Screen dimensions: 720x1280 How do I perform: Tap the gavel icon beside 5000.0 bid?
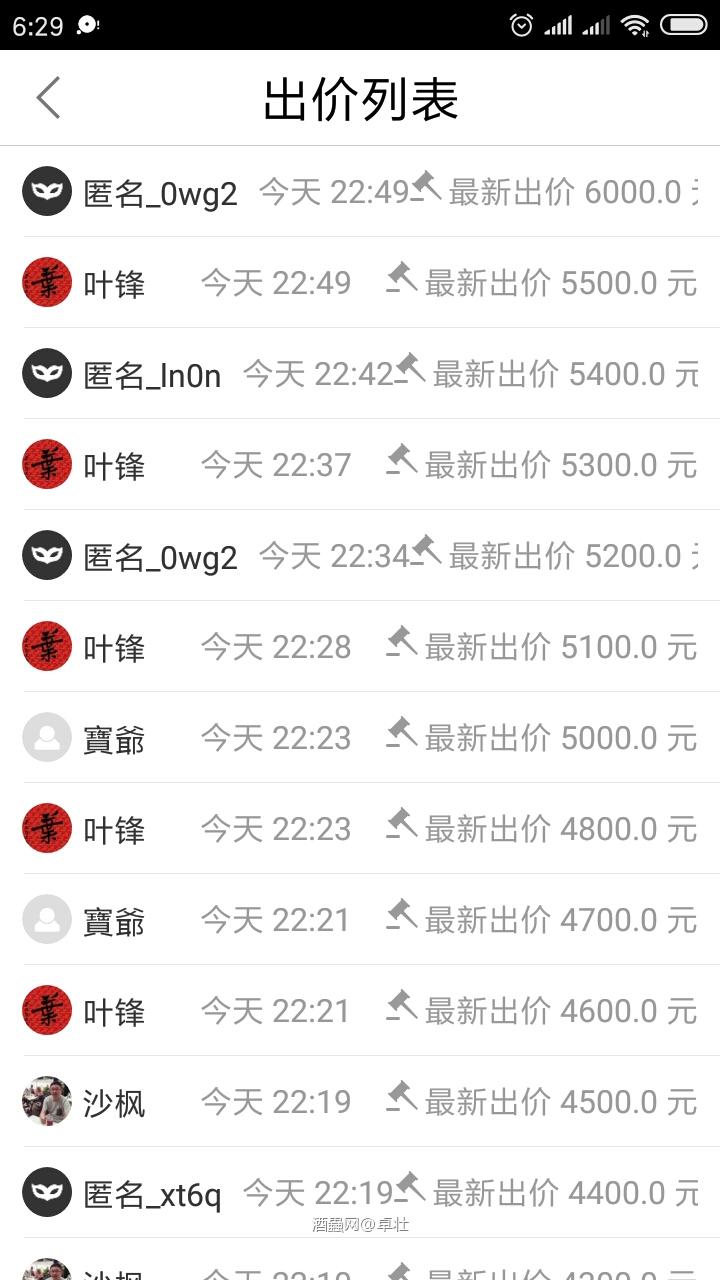[400, 731]
